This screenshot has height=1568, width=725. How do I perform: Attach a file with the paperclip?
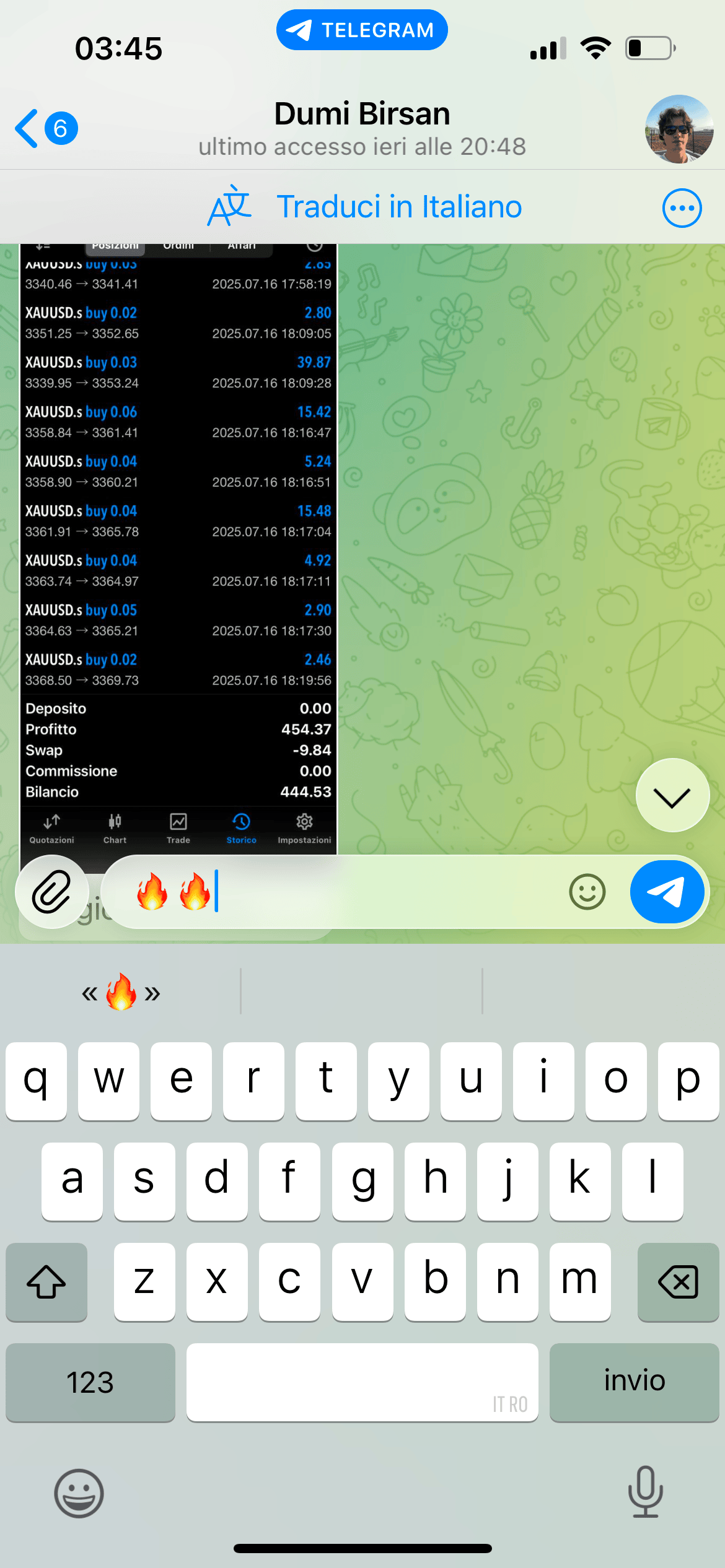click(52, 892)
